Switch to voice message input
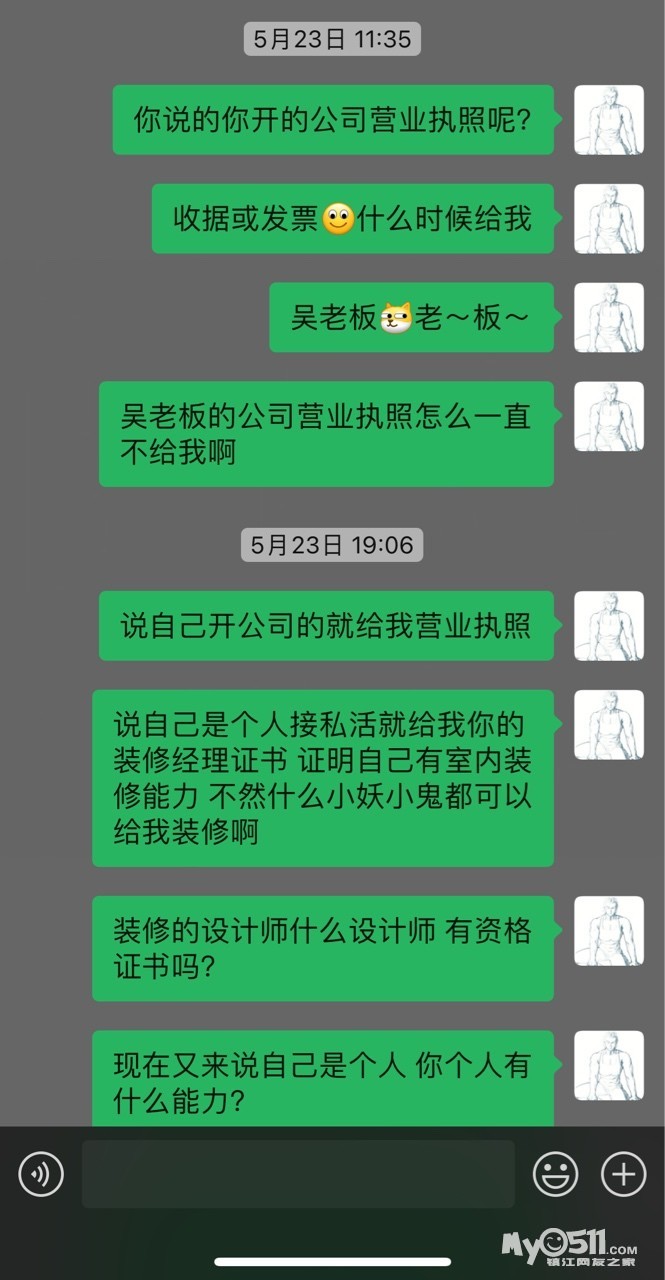665x1280 pixels. [41, 1174]
